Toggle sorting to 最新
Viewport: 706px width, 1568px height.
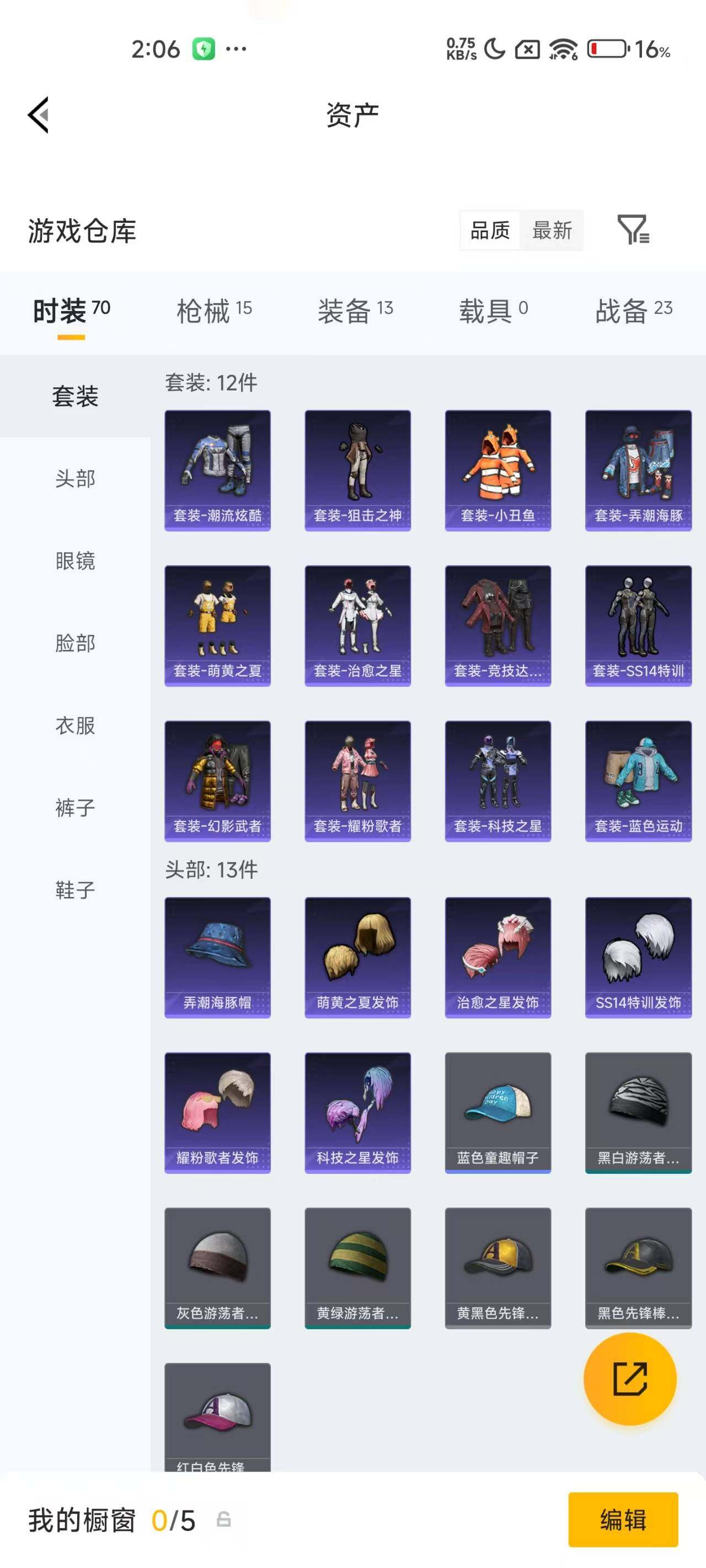click(552, 230)
